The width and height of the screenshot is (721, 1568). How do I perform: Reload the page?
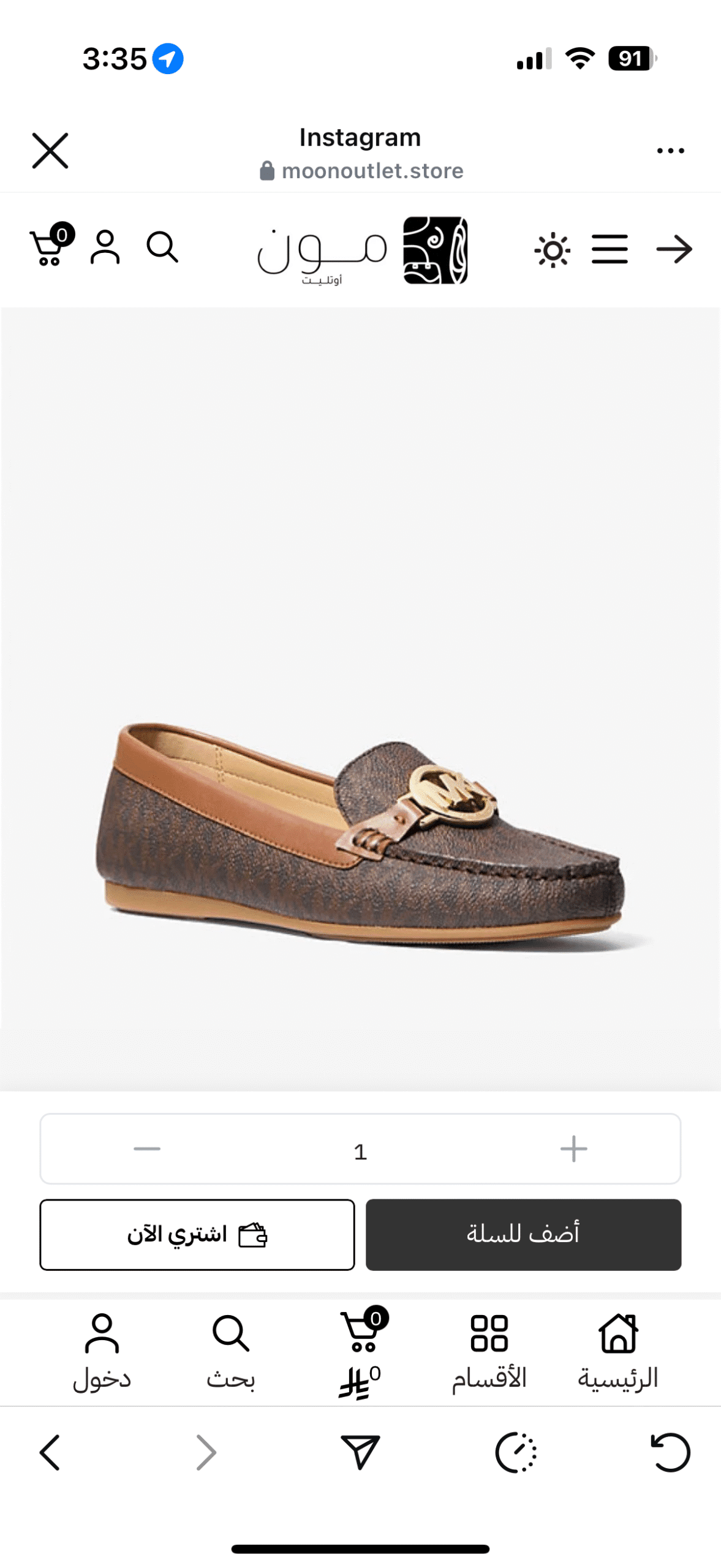point(670,1451)
